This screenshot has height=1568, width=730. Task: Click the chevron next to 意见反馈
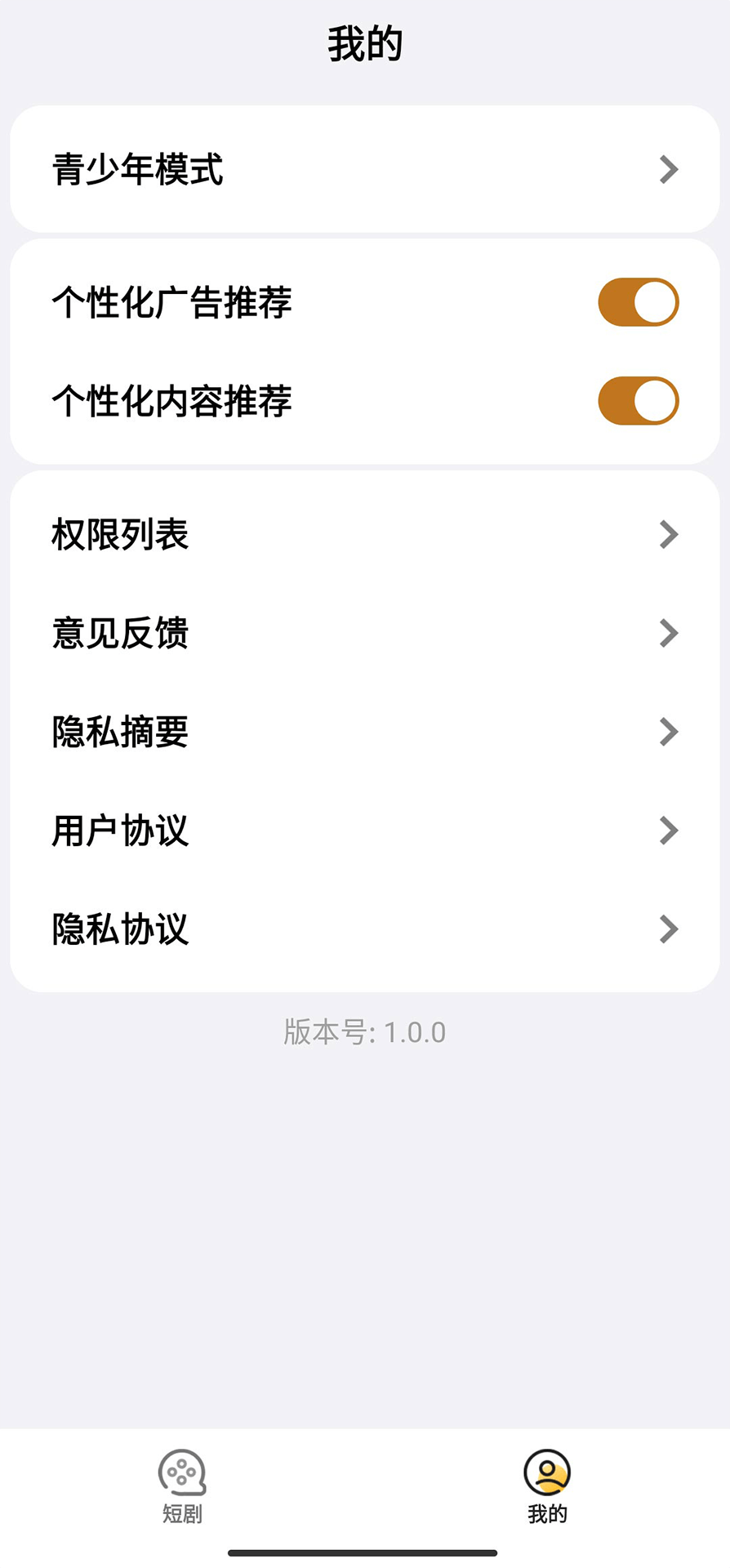(670, 634)
